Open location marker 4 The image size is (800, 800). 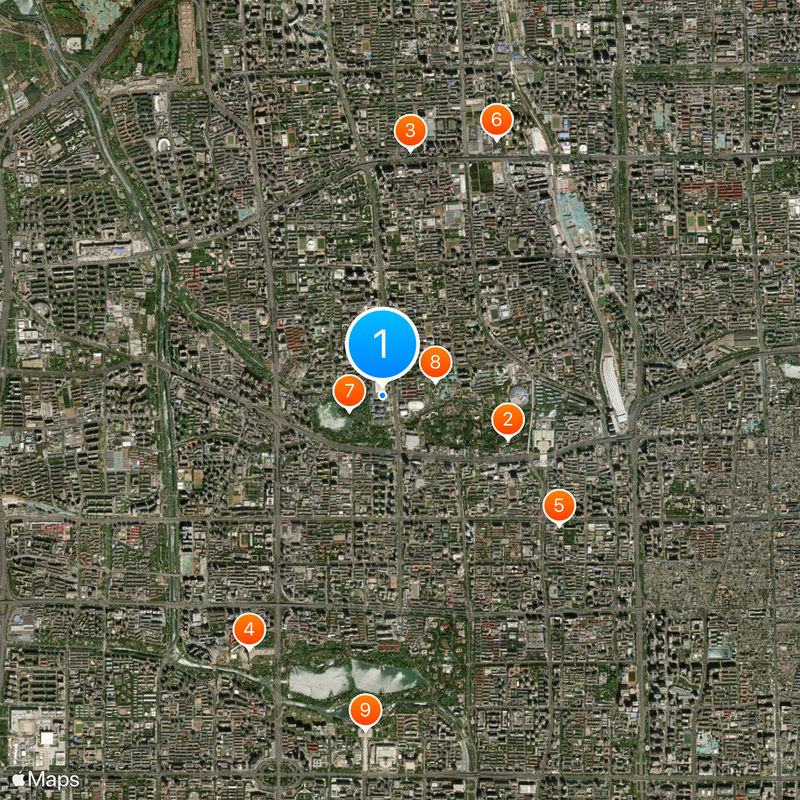(x=249, y=630)
